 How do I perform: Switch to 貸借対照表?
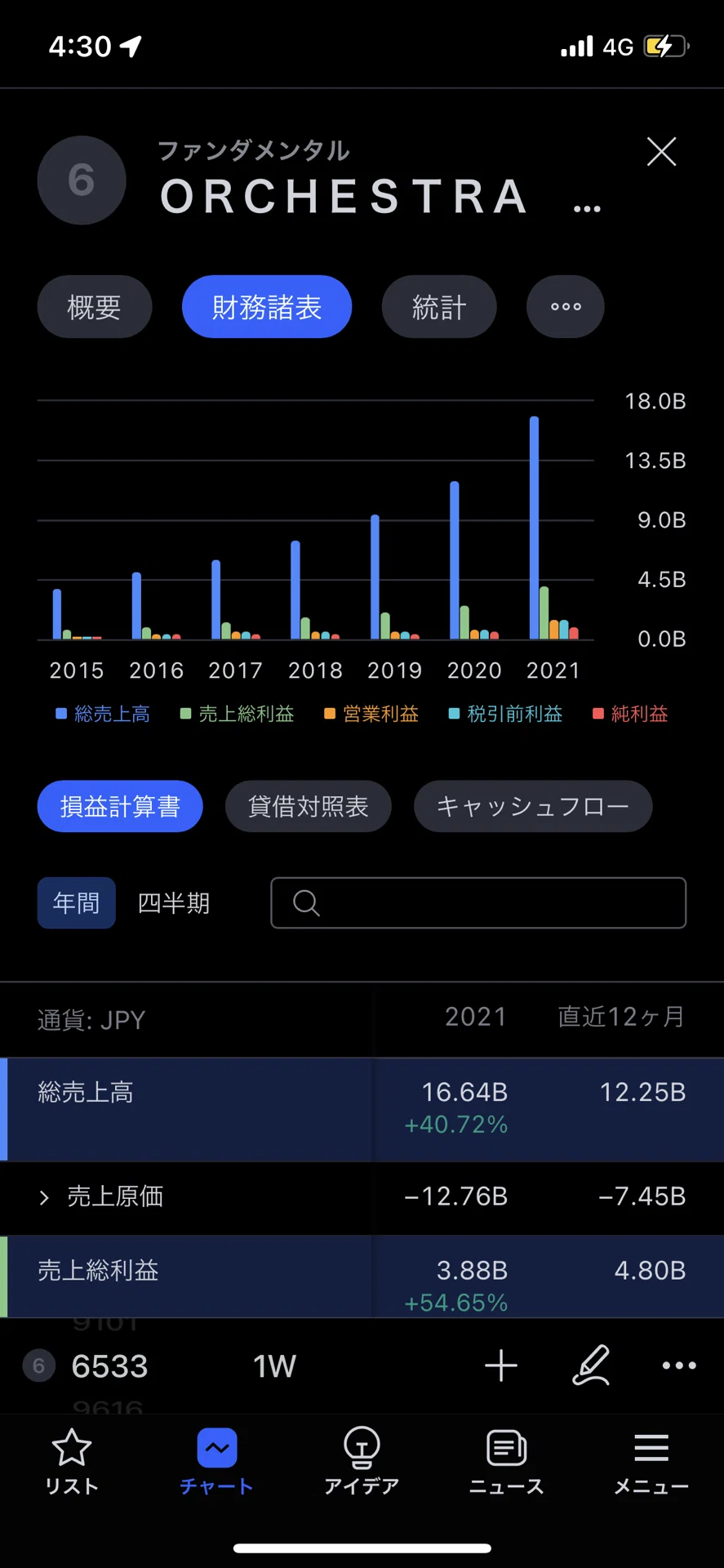point(309,807)
